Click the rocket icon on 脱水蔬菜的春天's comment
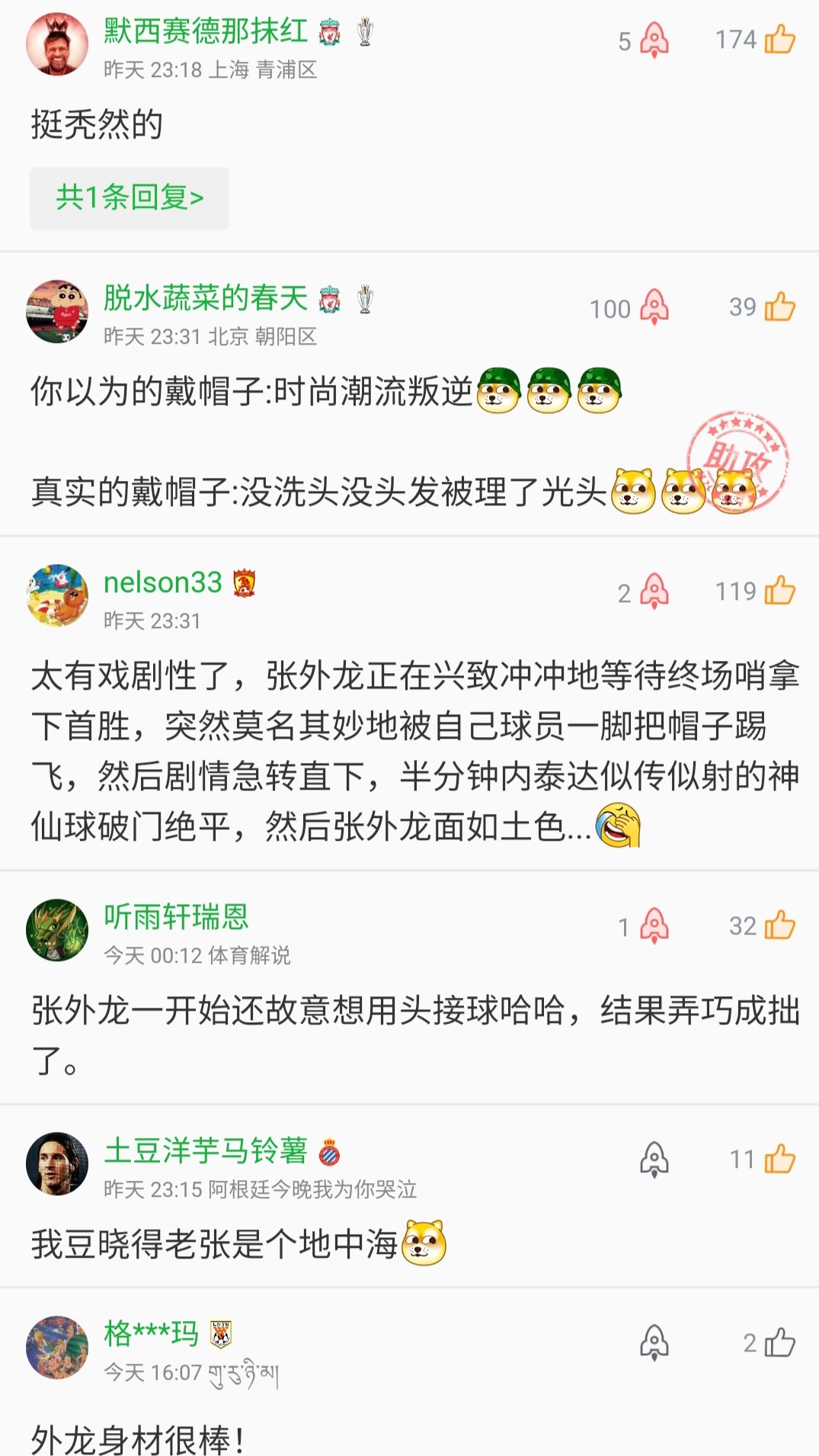The height and width of the screenshot is (1456, 819). 652,306
